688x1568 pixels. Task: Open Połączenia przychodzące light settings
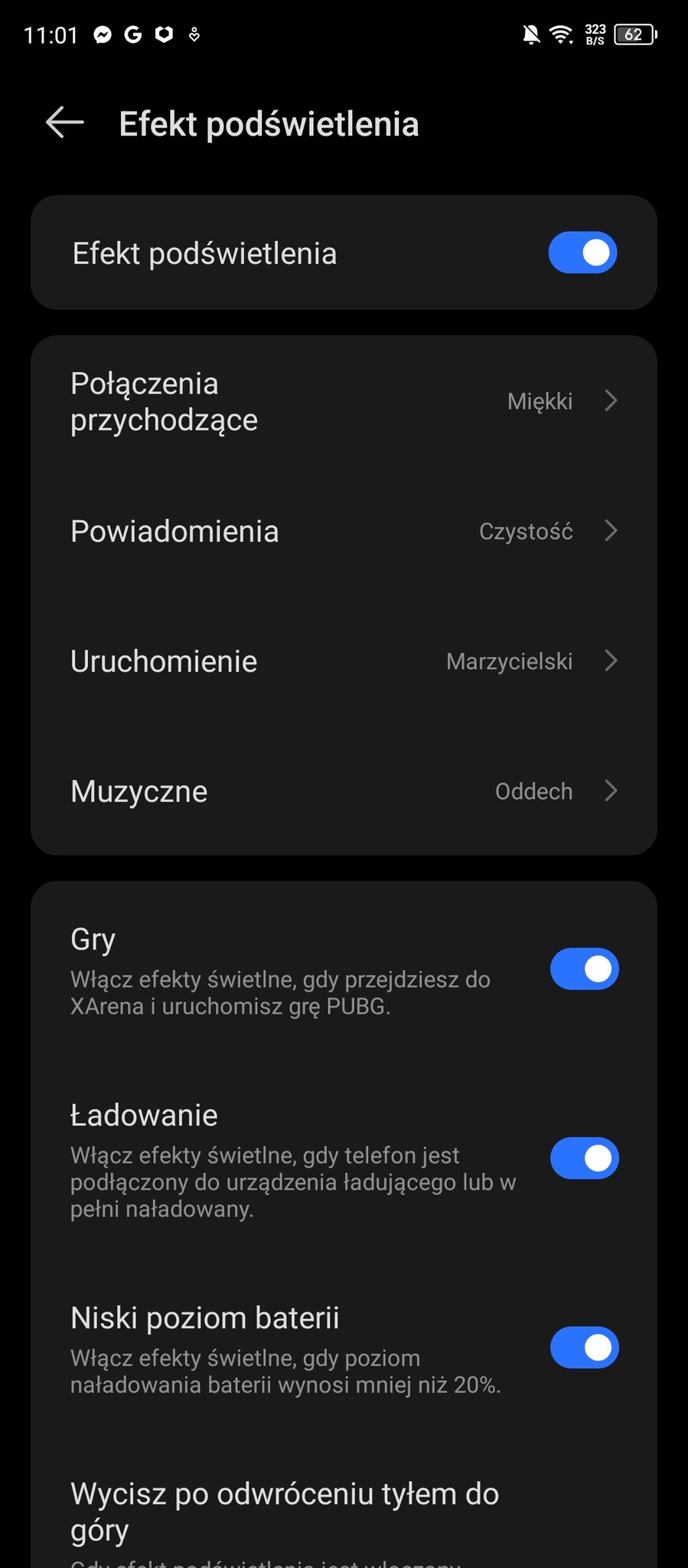tap(344, 401)
